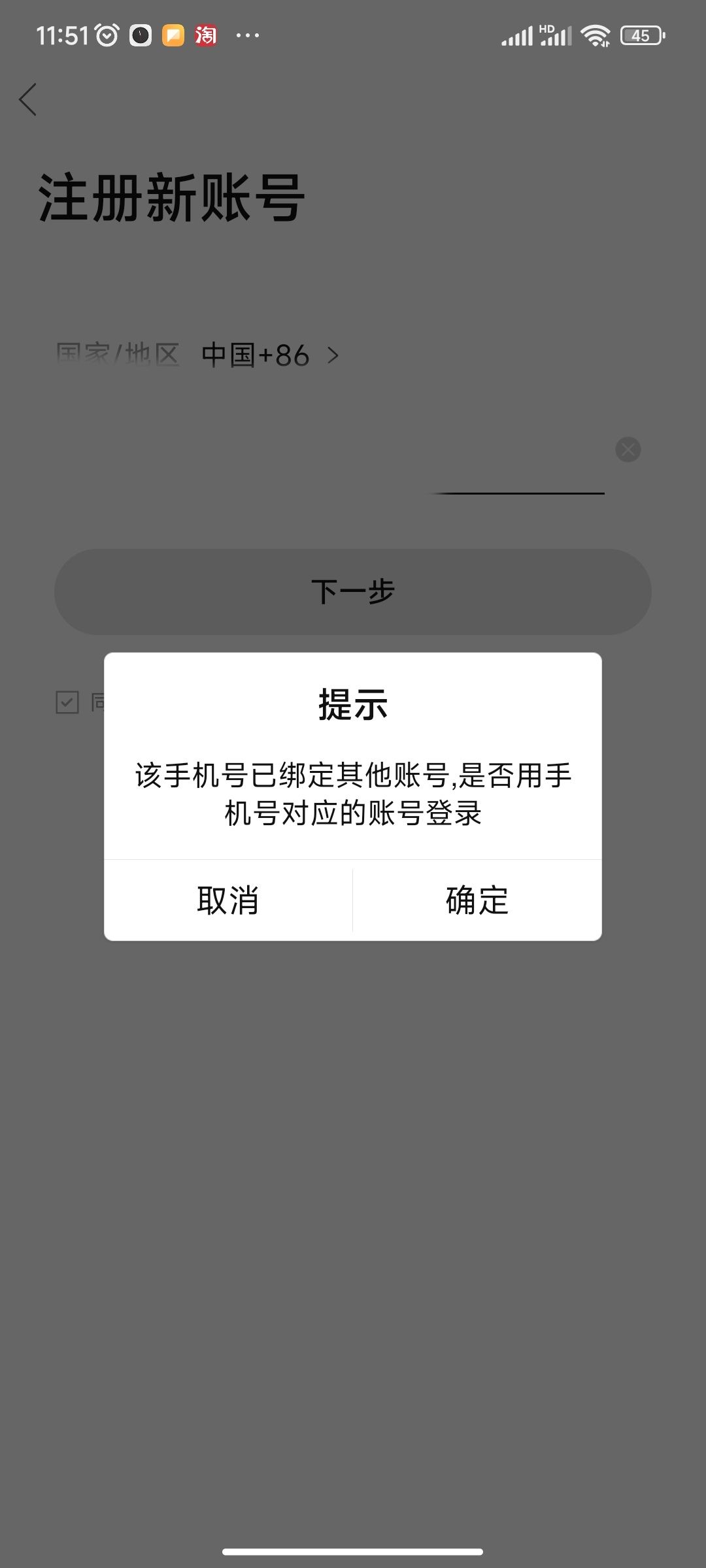The height and width of the screenshot is (1568, 706).
Task: Open the 中国+86 country selector
Action: (270, 355)
